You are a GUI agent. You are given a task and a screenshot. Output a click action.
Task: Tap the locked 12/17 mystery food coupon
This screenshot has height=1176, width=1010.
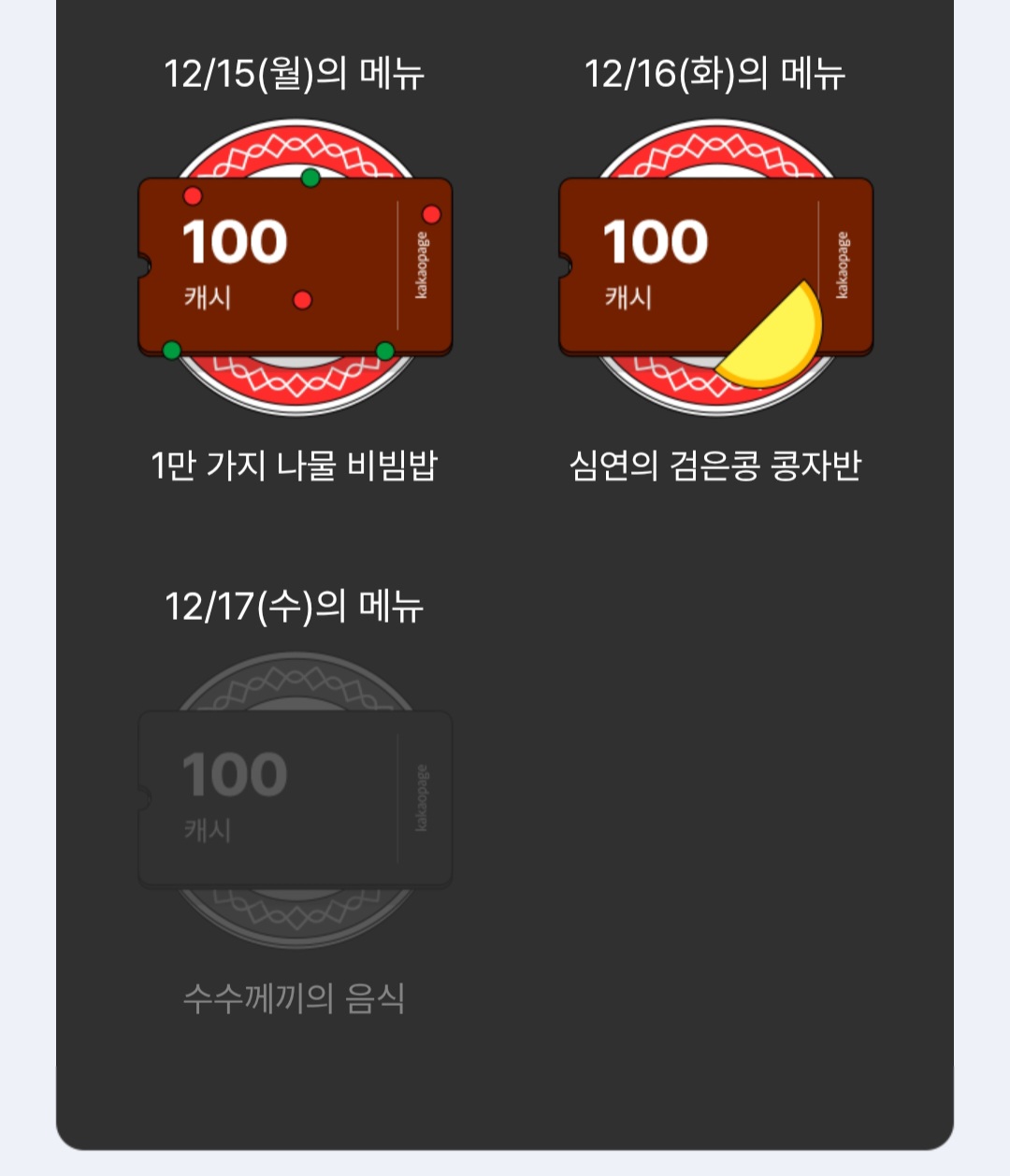click(x=295, y=799)
